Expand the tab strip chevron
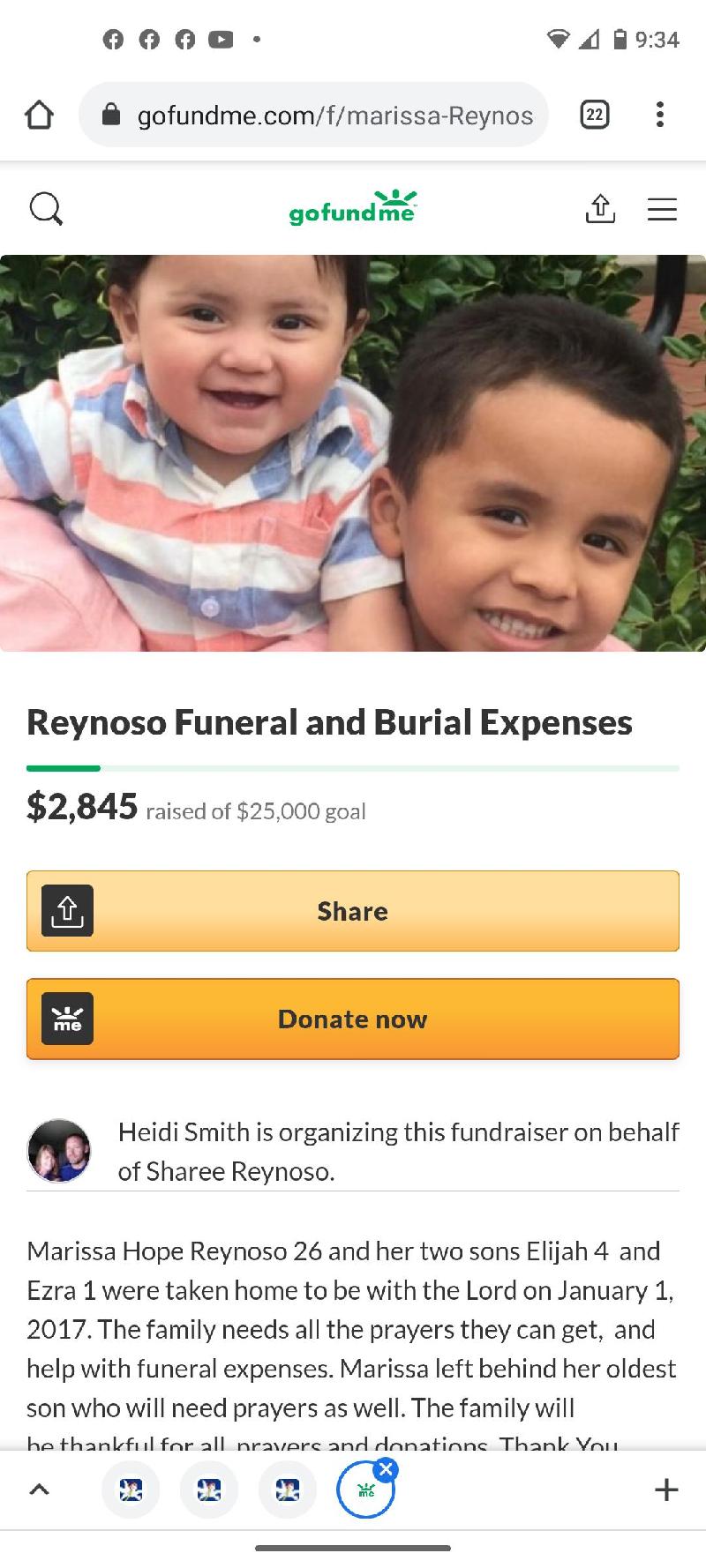The width and height of the screenshot is (706, 1568). pos(39,1490)
